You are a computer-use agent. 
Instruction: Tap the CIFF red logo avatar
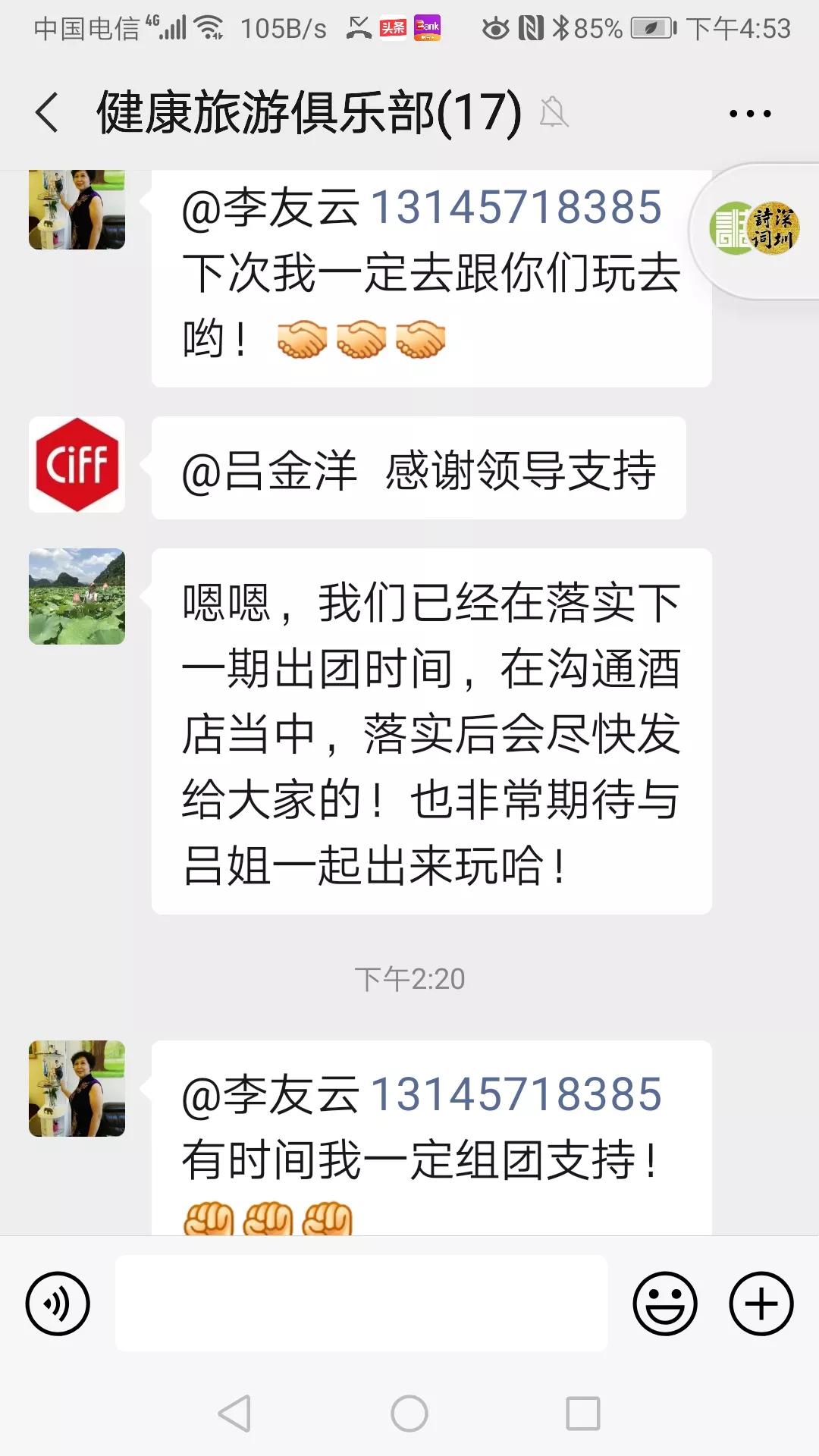click(76, 466)
